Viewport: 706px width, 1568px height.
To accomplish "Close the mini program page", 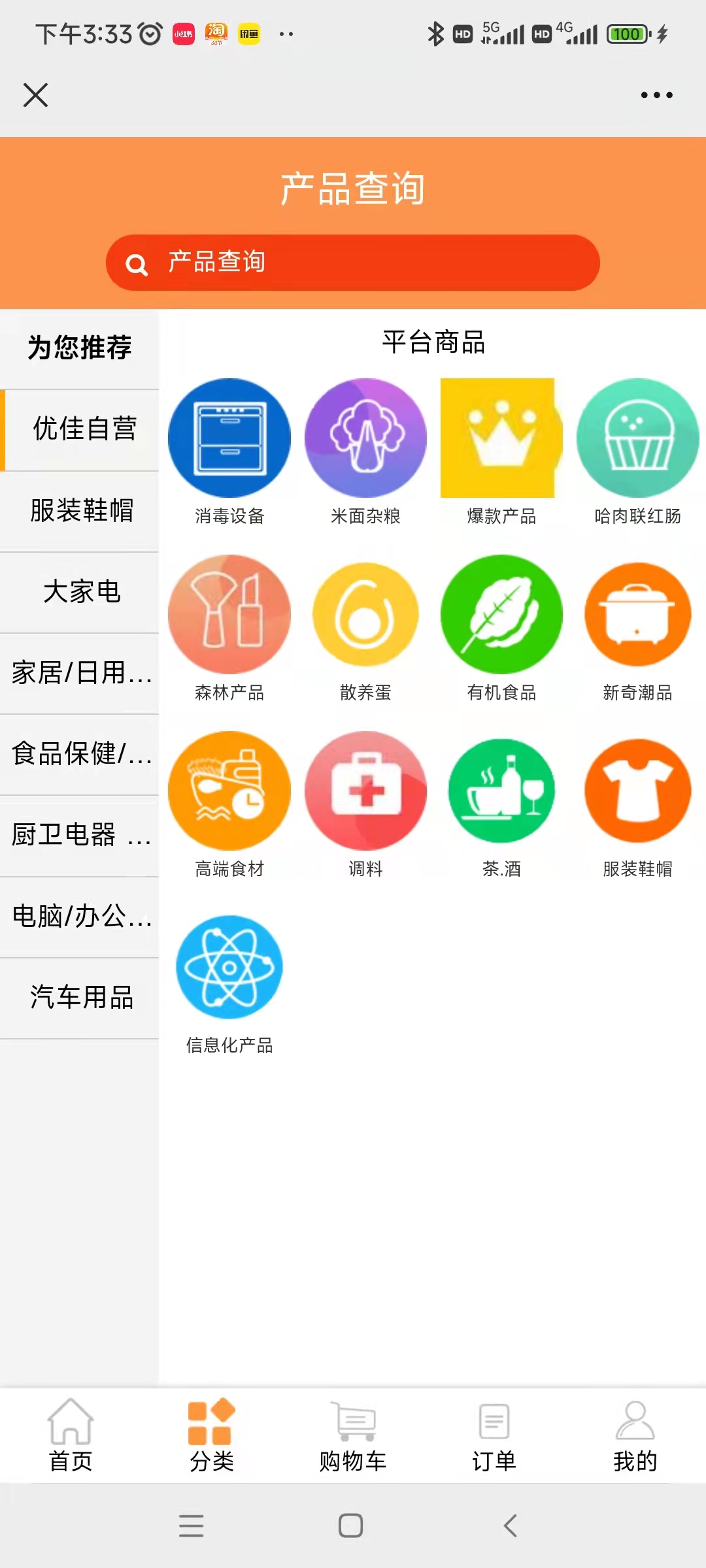I will (35, 95).
